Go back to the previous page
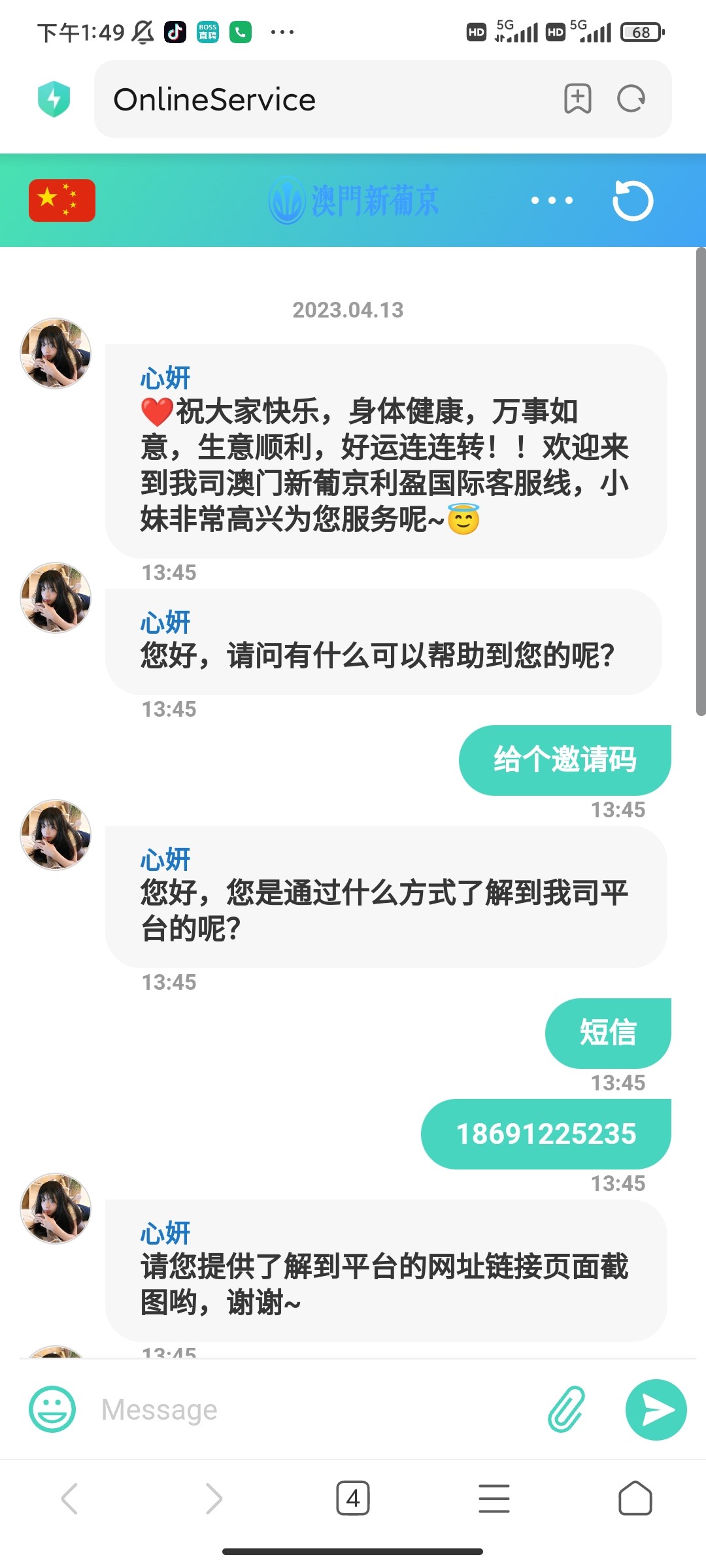This screenshot has width=706, height=1568. 70,1498
